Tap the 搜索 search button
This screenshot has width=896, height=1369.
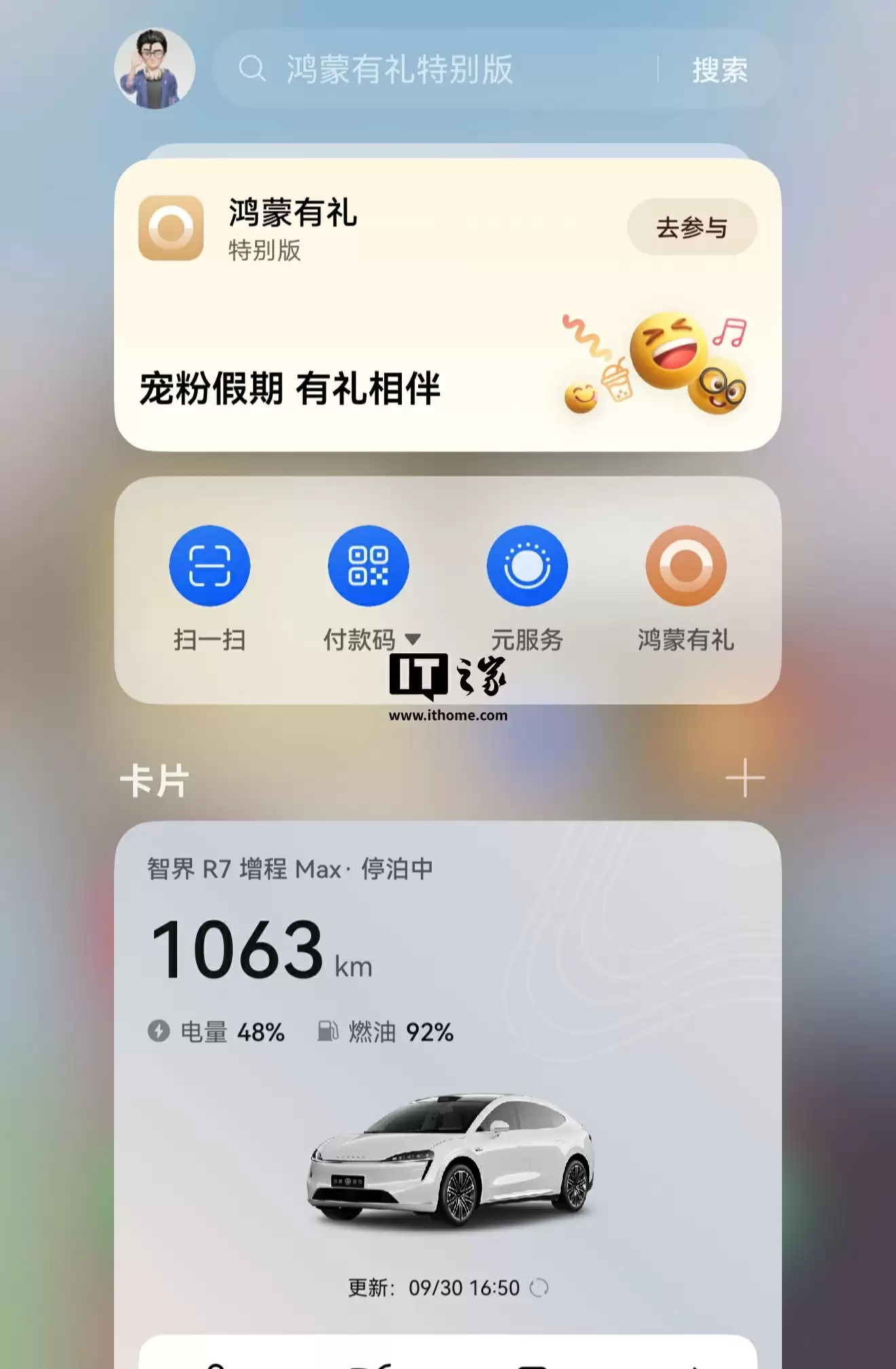pos(721,68)
